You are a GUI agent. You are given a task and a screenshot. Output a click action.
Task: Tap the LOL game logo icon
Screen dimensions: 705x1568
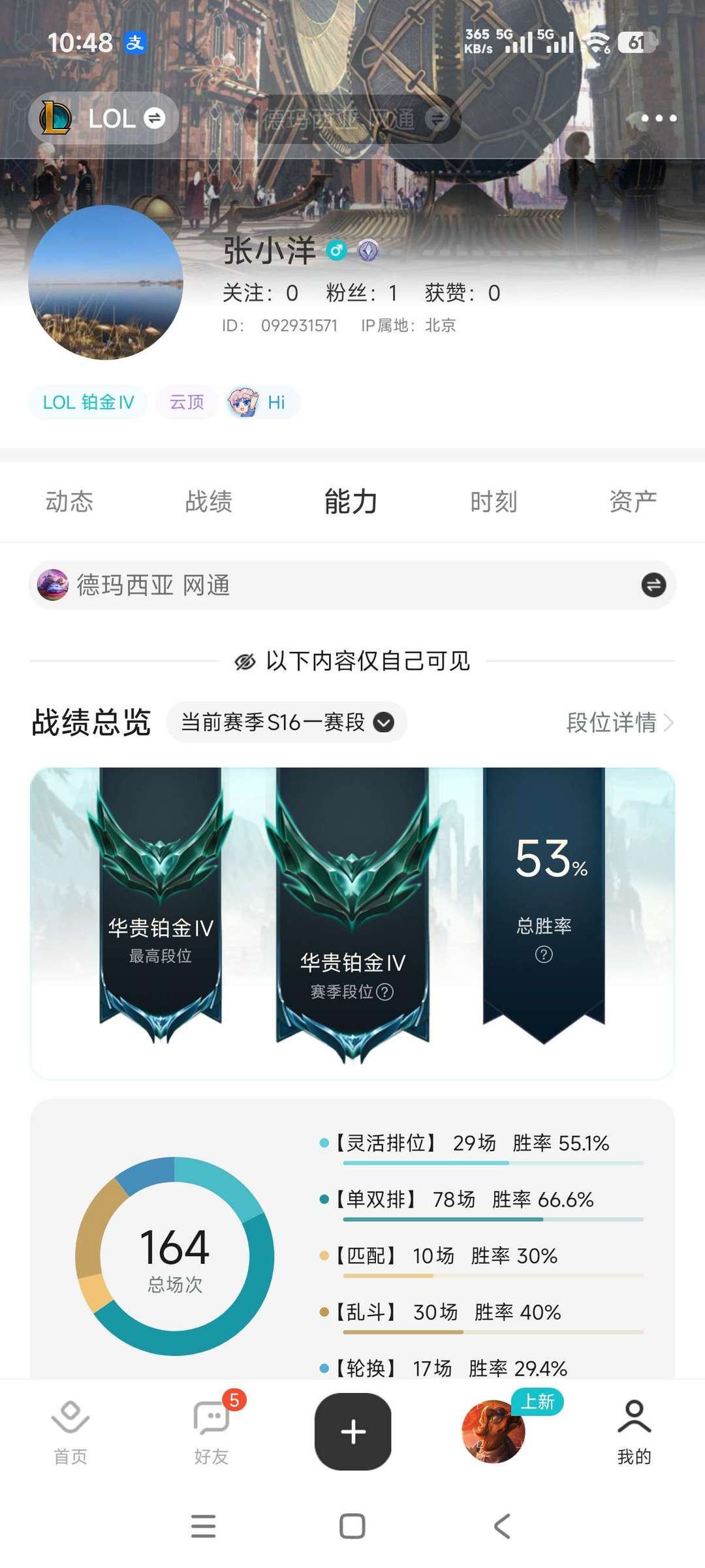coord(57,118)
